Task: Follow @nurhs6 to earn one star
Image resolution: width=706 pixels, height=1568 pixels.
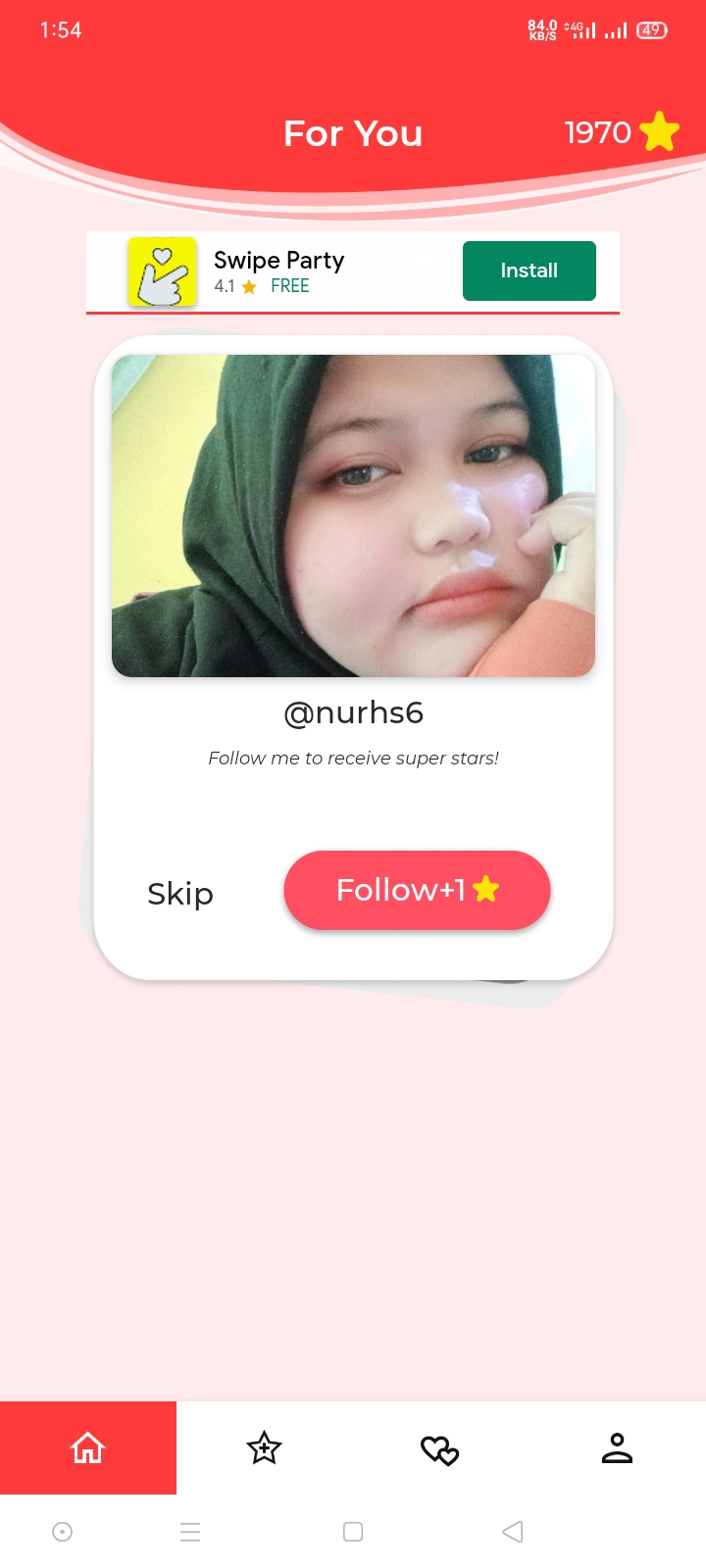Action: tap(417, 890)
